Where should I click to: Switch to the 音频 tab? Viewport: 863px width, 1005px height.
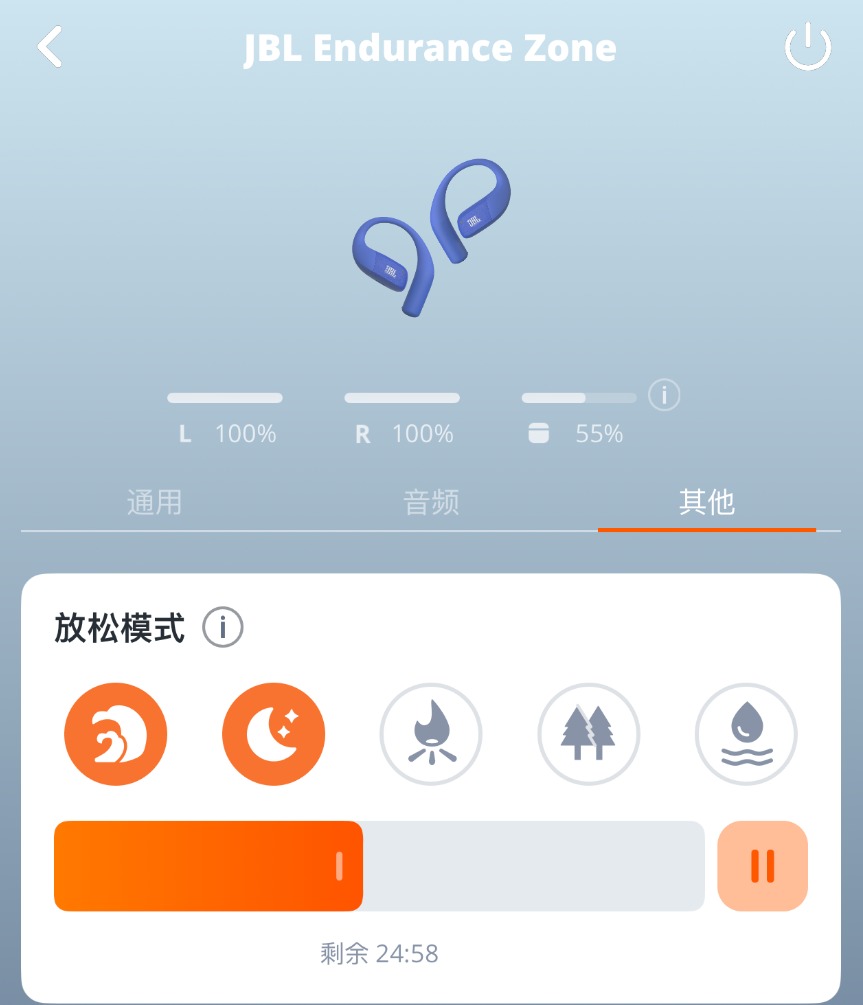(430, 503)
